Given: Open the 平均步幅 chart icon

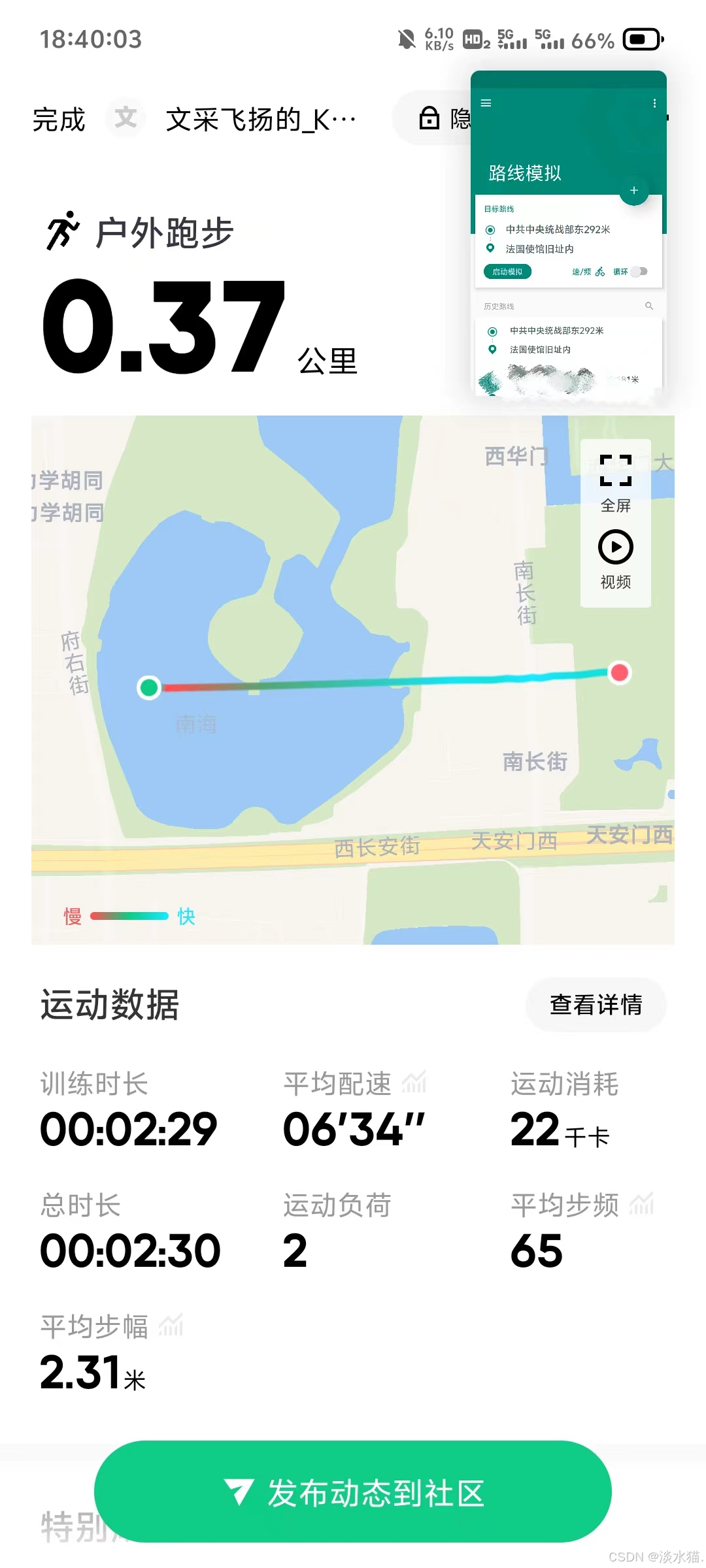Looking at the screenshot, I should coord(171,1325).
